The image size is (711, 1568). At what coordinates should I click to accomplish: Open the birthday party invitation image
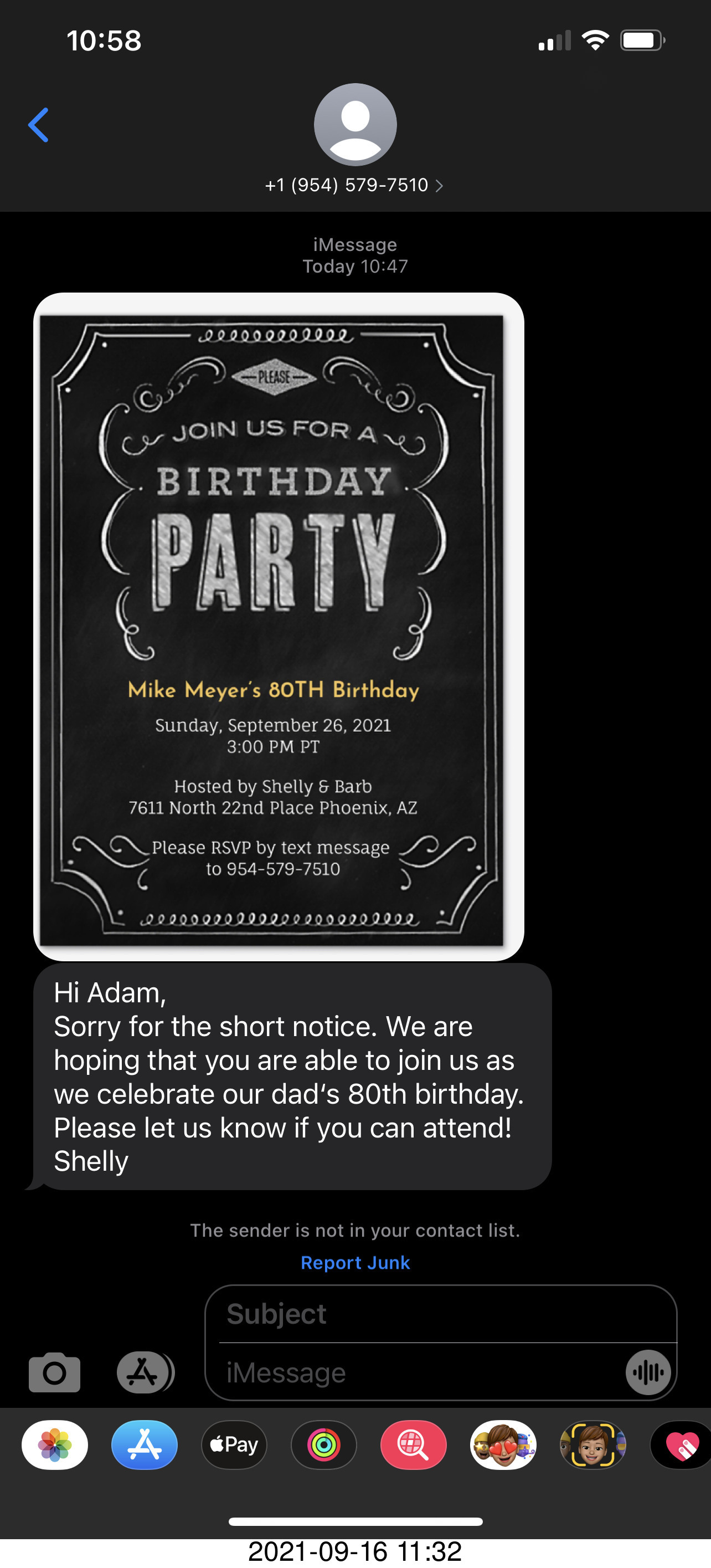coord(278,627)
